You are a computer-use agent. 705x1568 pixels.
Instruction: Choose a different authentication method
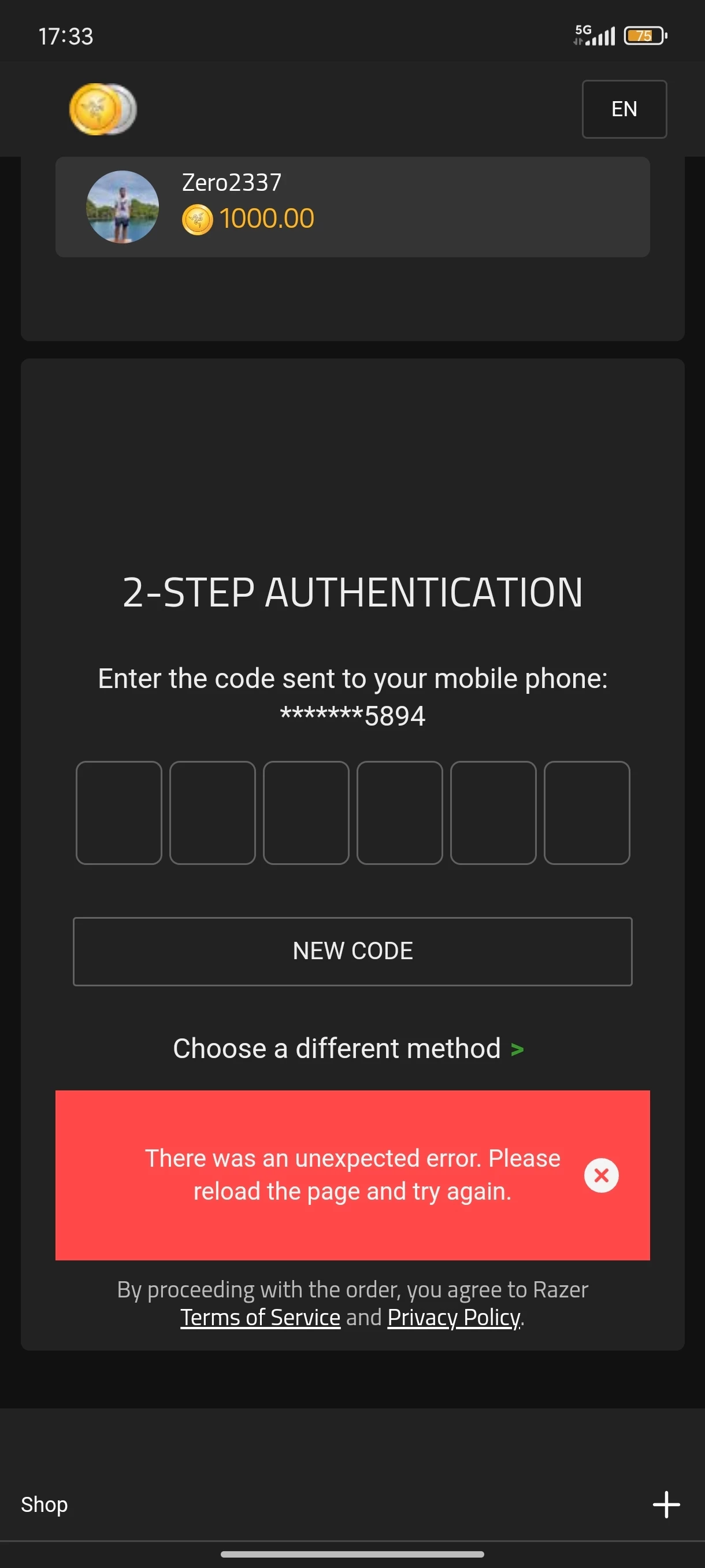348,1048
